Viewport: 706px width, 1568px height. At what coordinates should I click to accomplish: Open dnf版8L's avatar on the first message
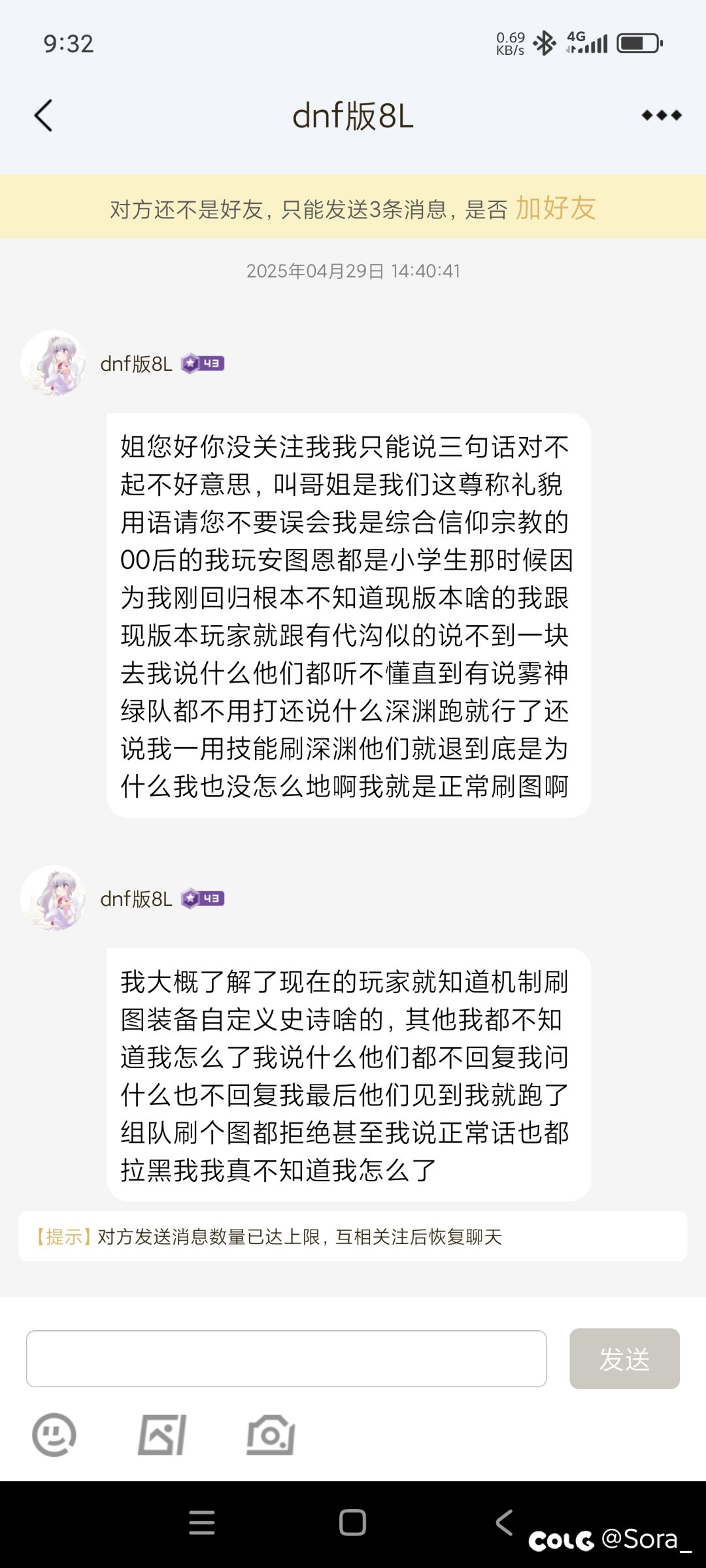click(x=54, y=363)
